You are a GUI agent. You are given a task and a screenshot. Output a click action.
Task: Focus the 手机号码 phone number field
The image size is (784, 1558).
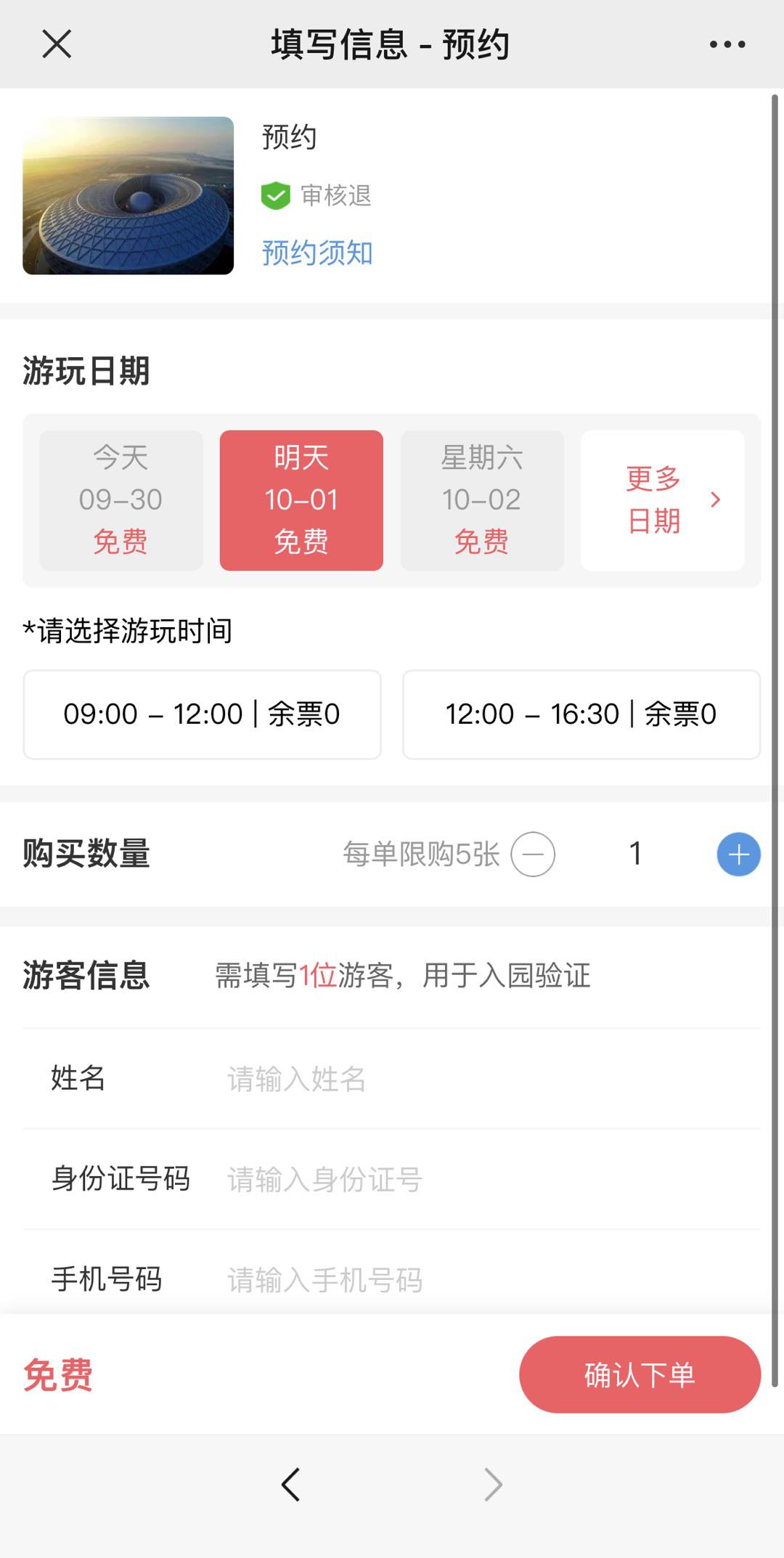click(x=486, y=1279)
